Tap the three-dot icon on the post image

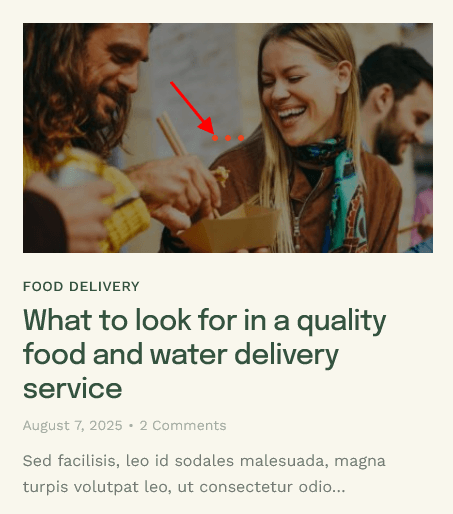coord(228,138)
